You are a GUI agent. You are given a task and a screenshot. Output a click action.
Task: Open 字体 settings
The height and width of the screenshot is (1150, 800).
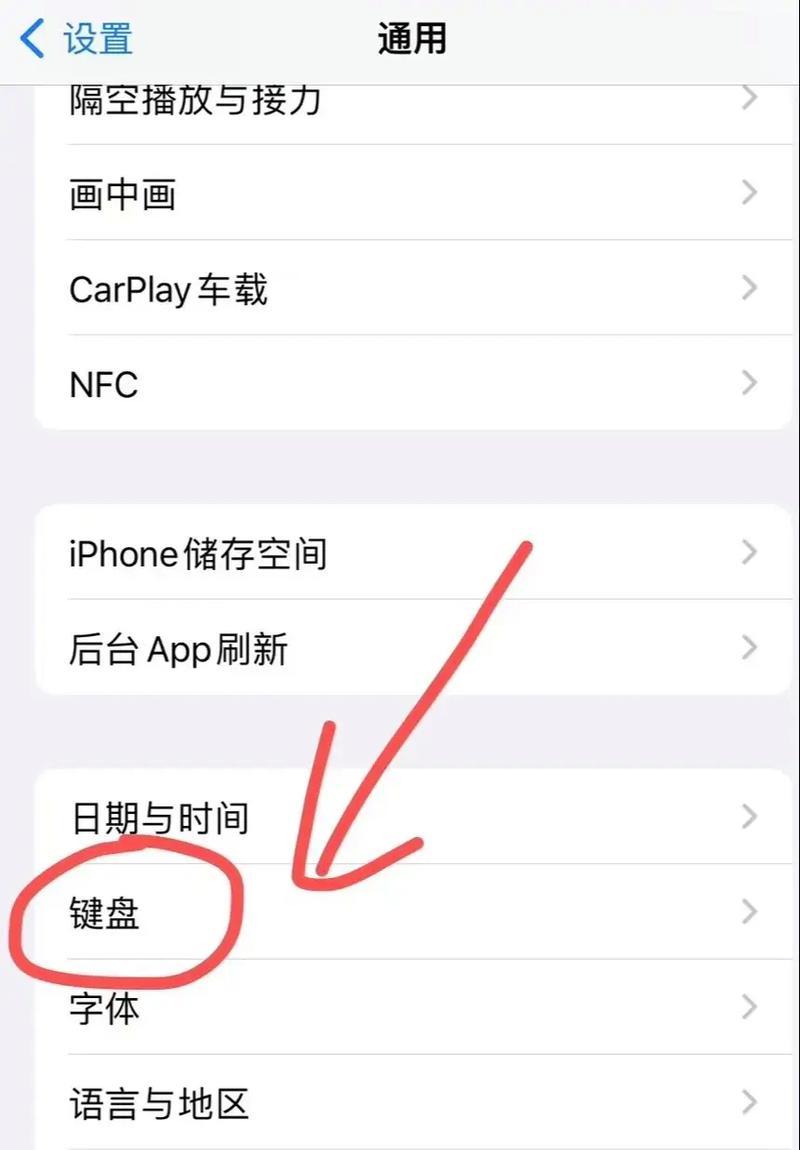(x=400, y=1008)
